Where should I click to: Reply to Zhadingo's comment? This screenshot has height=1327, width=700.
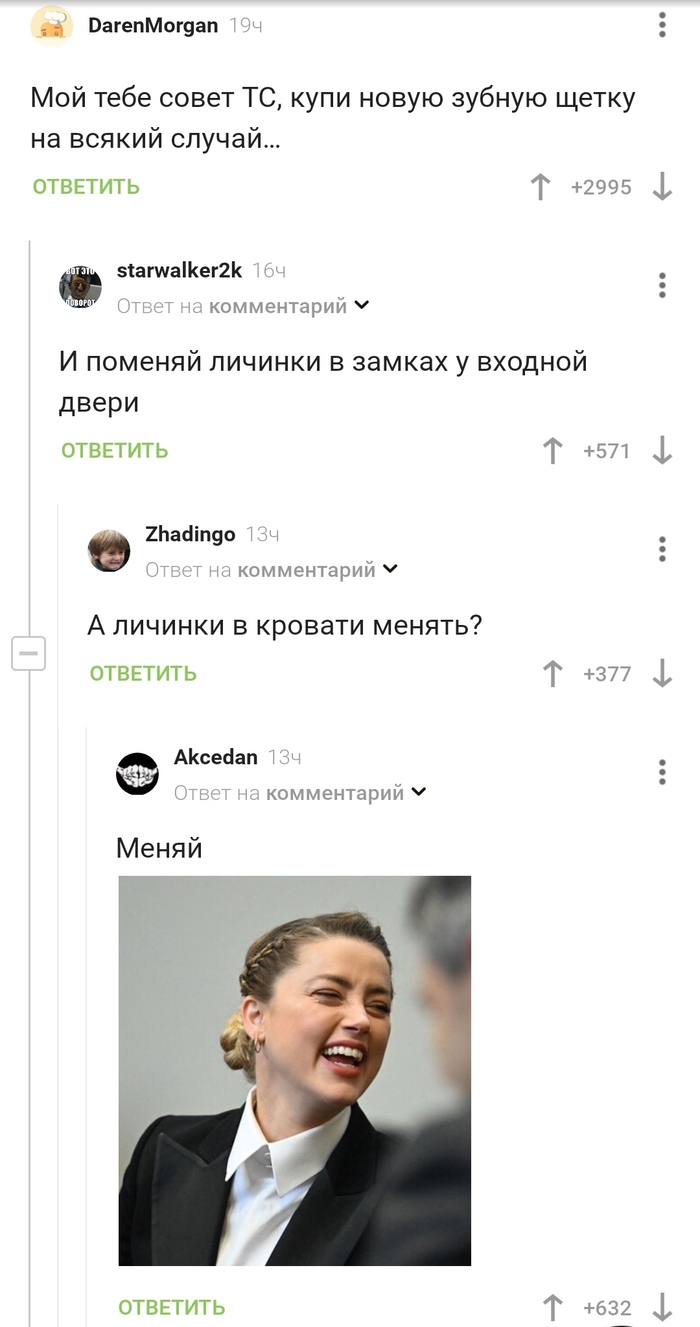tap(143, 674)
